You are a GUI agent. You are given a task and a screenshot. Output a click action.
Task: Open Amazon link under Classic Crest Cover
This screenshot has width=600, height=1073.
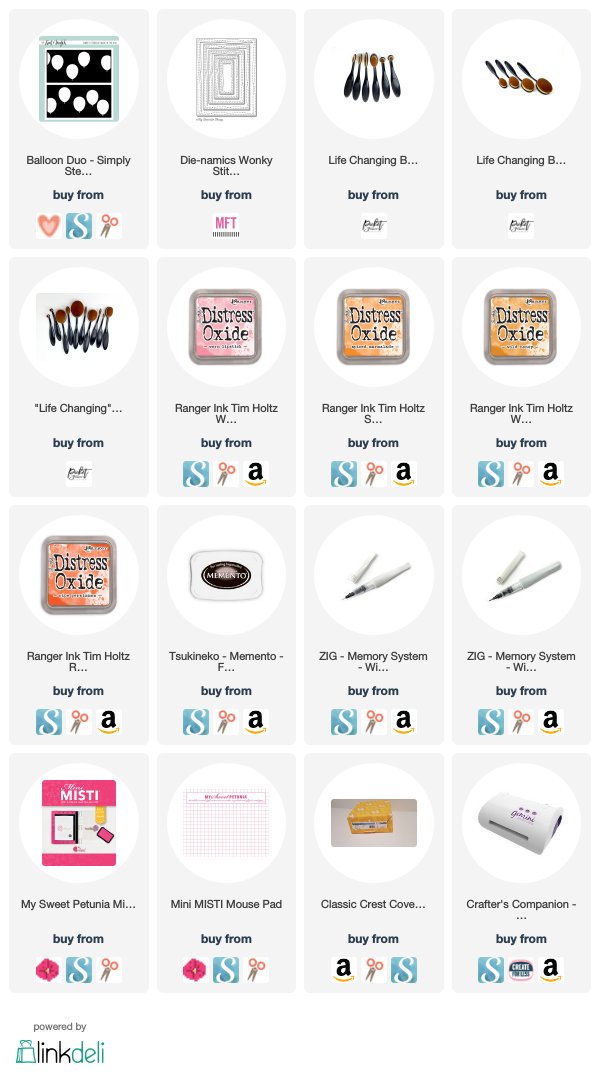343,970
